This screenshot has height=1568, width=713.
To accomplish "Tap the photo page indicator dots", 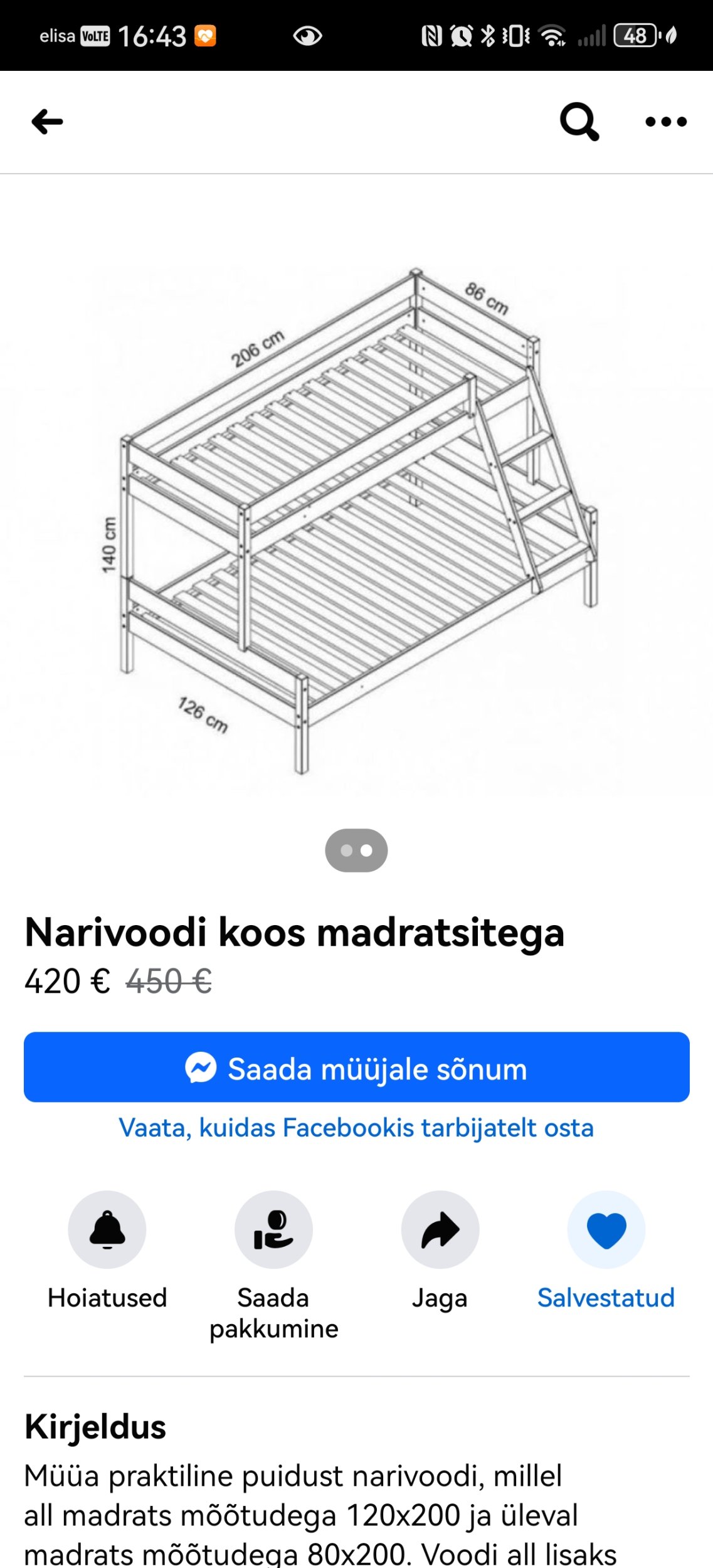I will [356, 850].
